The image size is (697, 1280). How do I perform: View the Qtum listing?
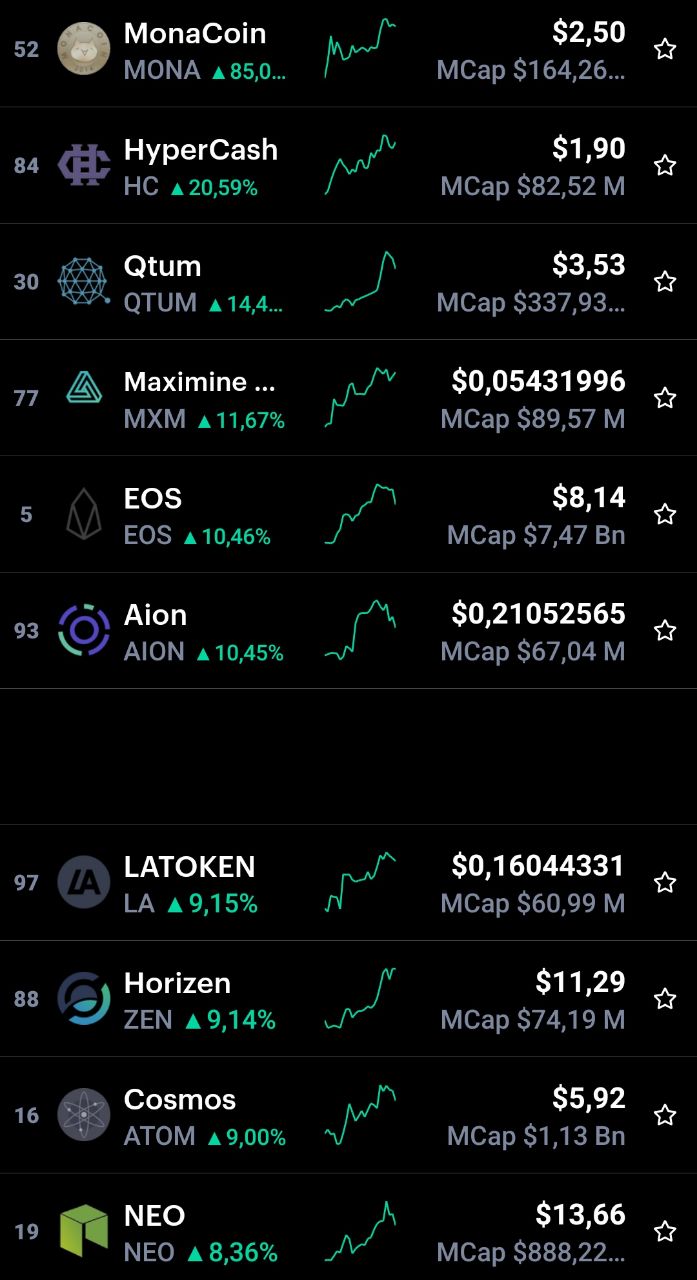click(x=348, y=282)
